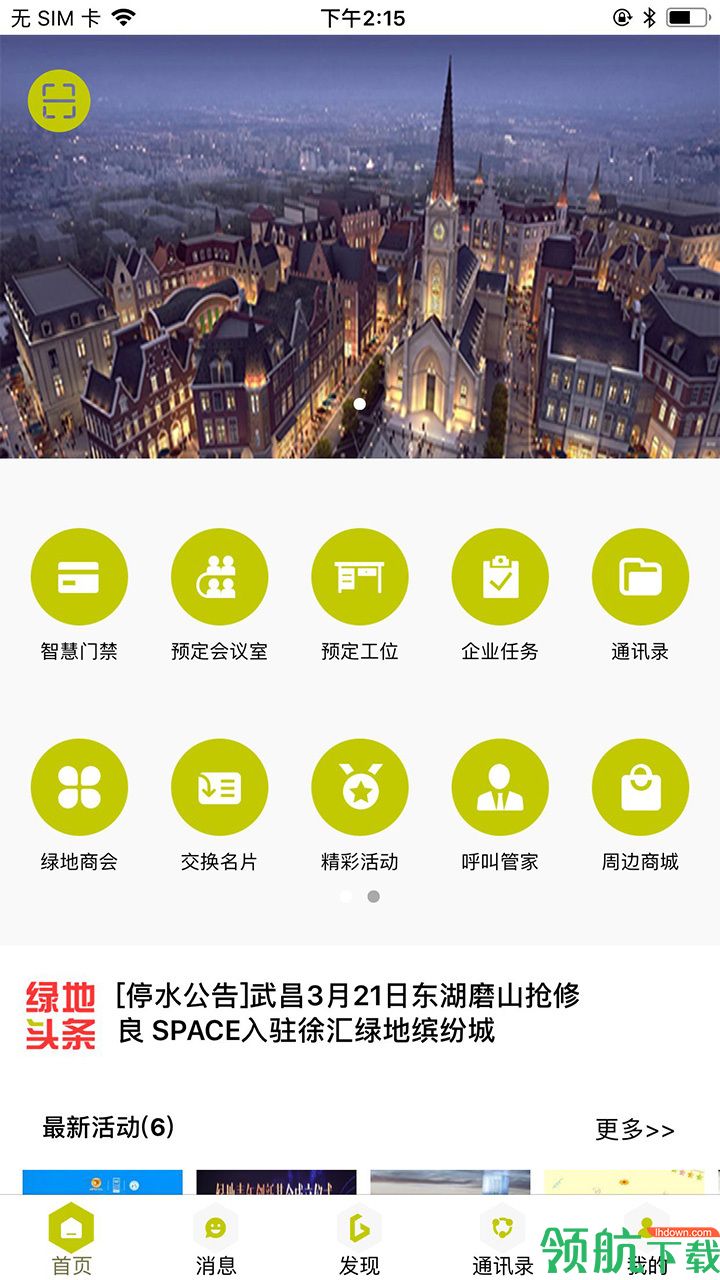Viewport: 720px width, 1280px height.
Task: Open 精彩活动 featured activities
Action: click(360, 787)
